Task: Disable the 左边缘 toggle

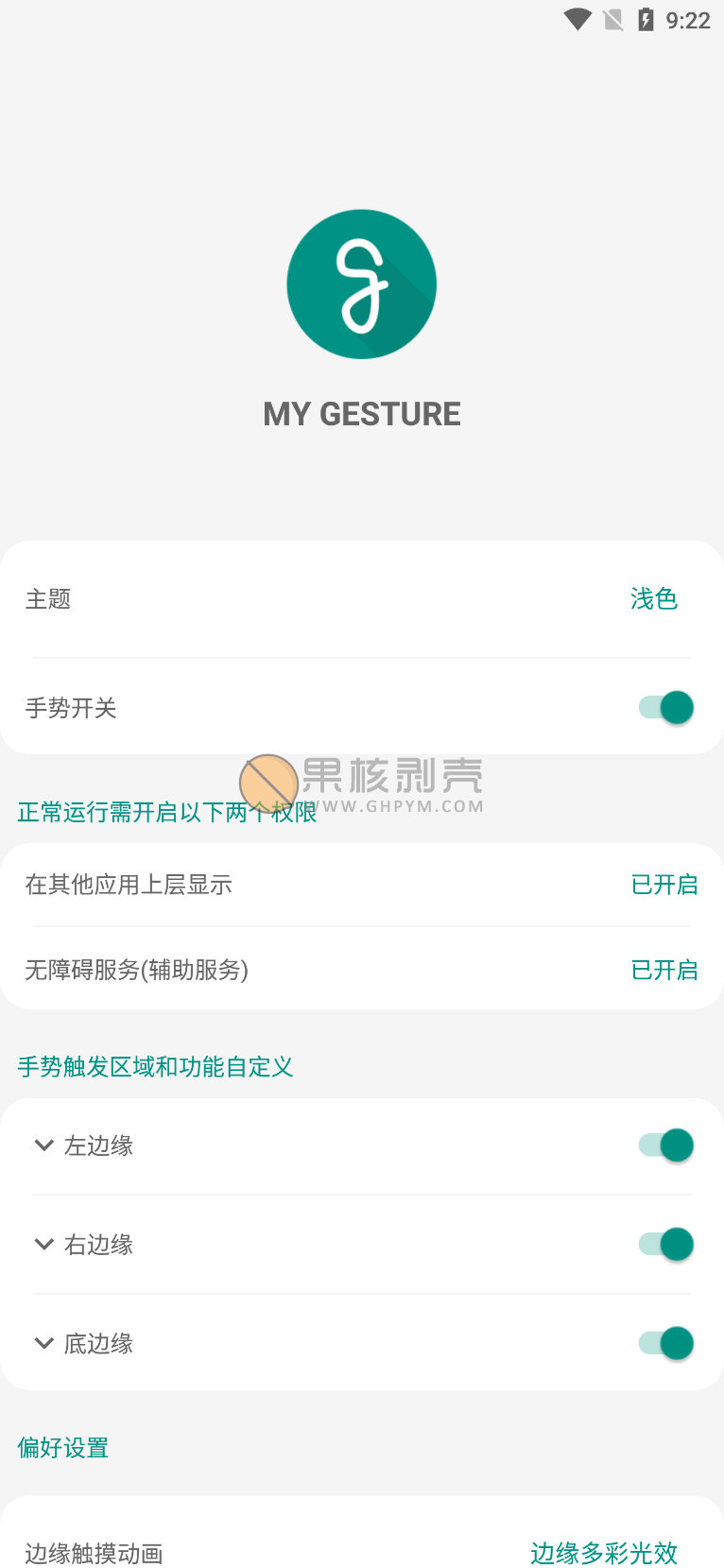Action: point(666,1146)
